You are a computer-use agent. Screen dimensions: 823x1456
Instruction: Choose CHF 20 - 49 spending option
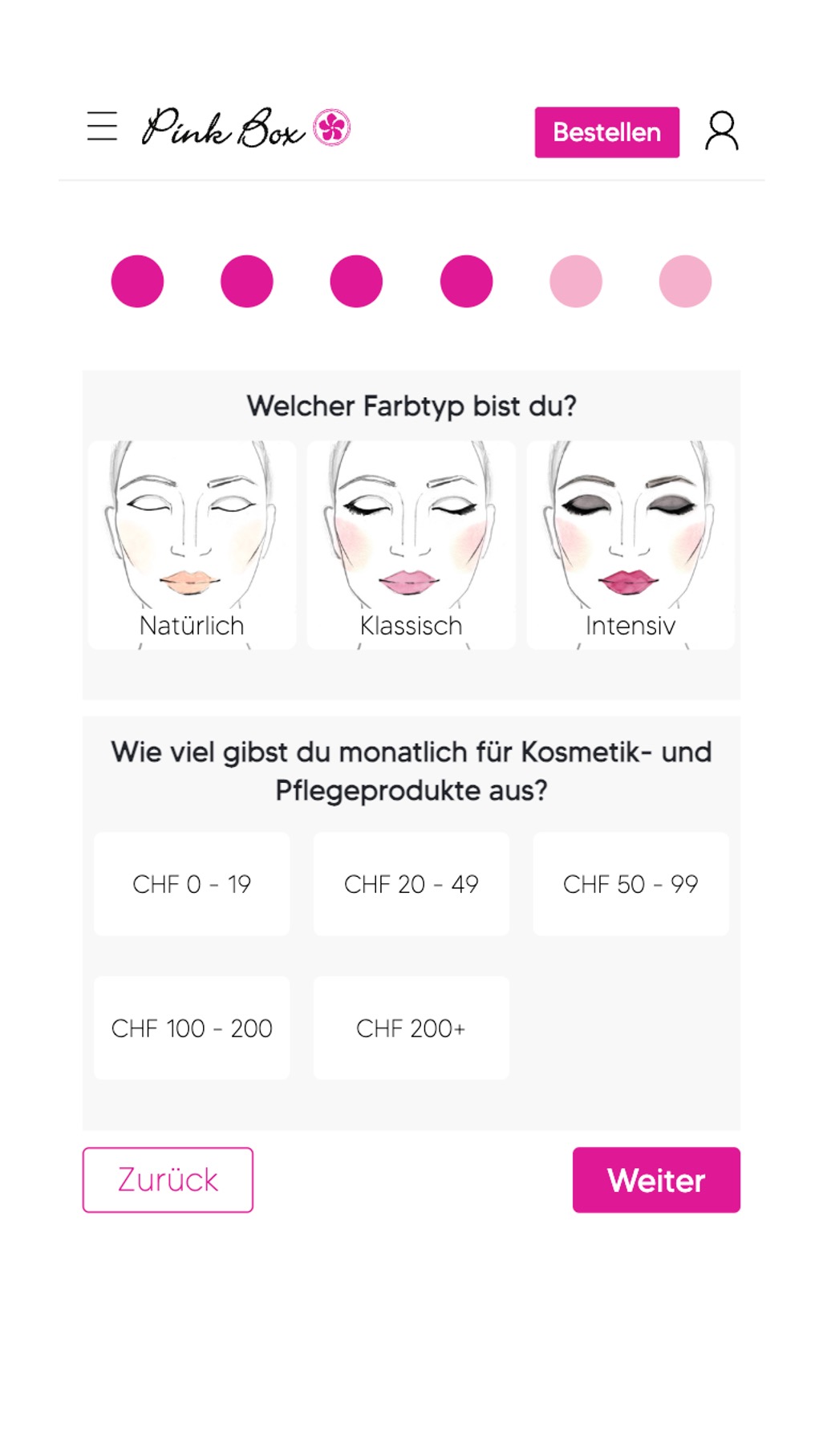[x=411, y=884]
